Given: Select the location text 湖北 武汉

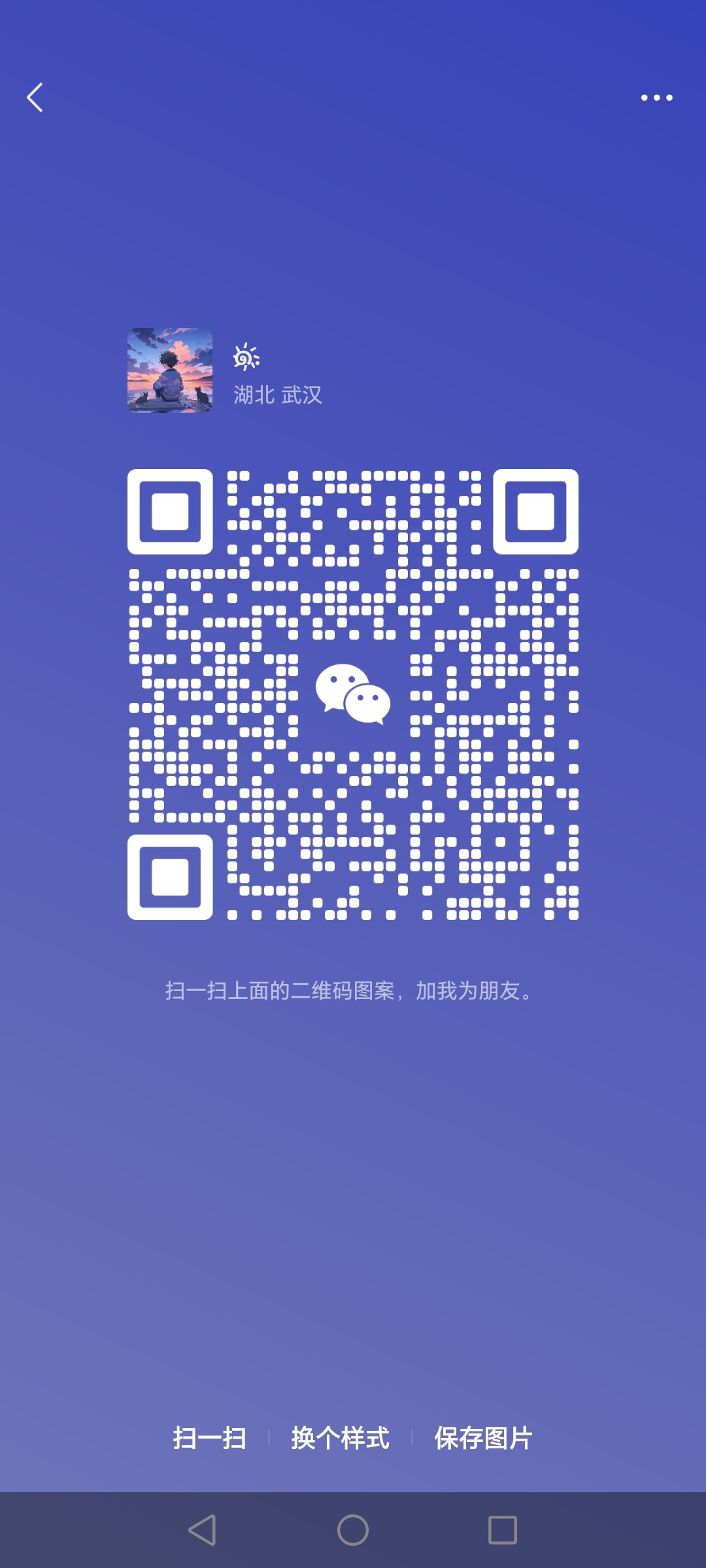Looking at the screenshot, I should point(278,395).
